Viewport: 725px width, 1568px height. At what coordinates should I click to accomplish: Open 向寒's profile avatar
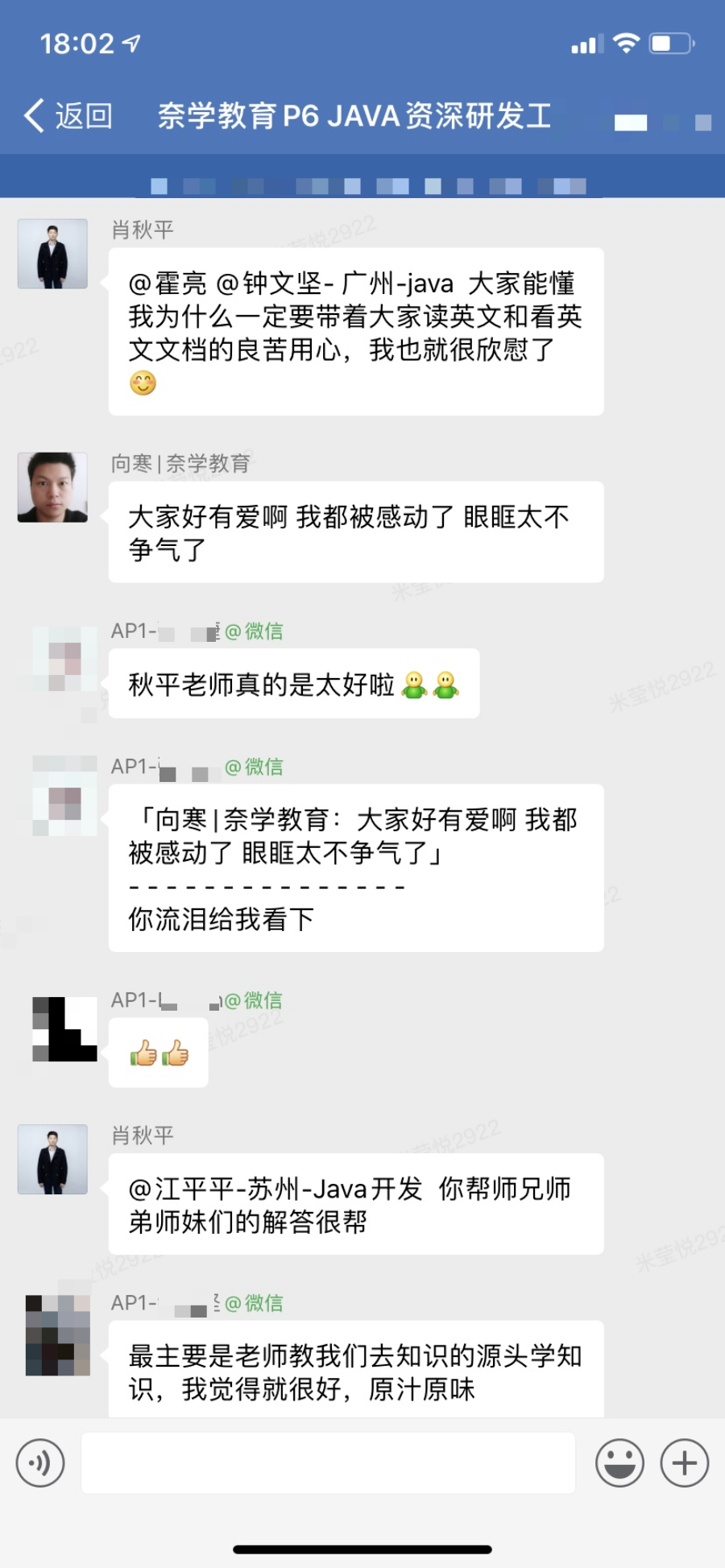(x=52, y=487)
